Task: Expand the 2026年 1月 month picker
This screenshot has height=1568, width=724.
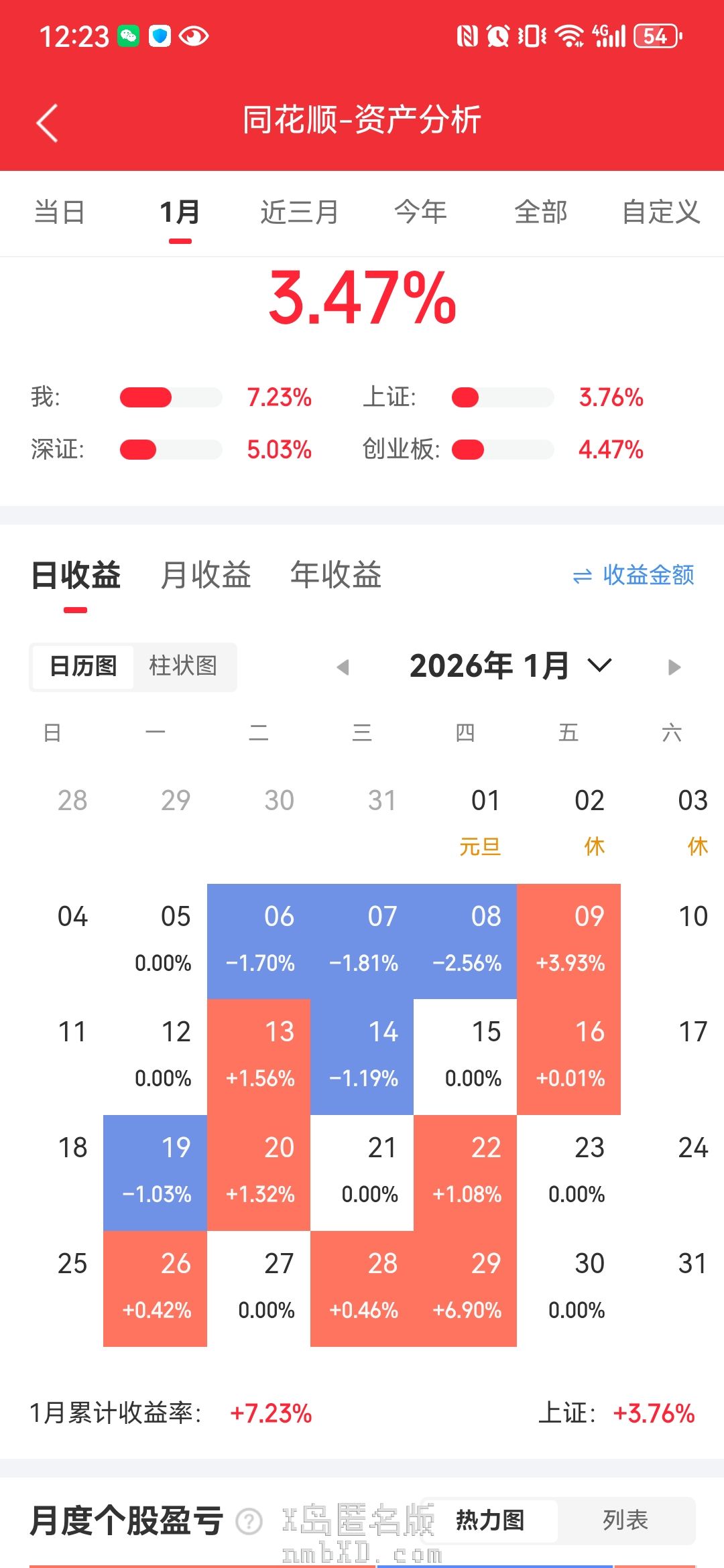Action: click(511, 666)
